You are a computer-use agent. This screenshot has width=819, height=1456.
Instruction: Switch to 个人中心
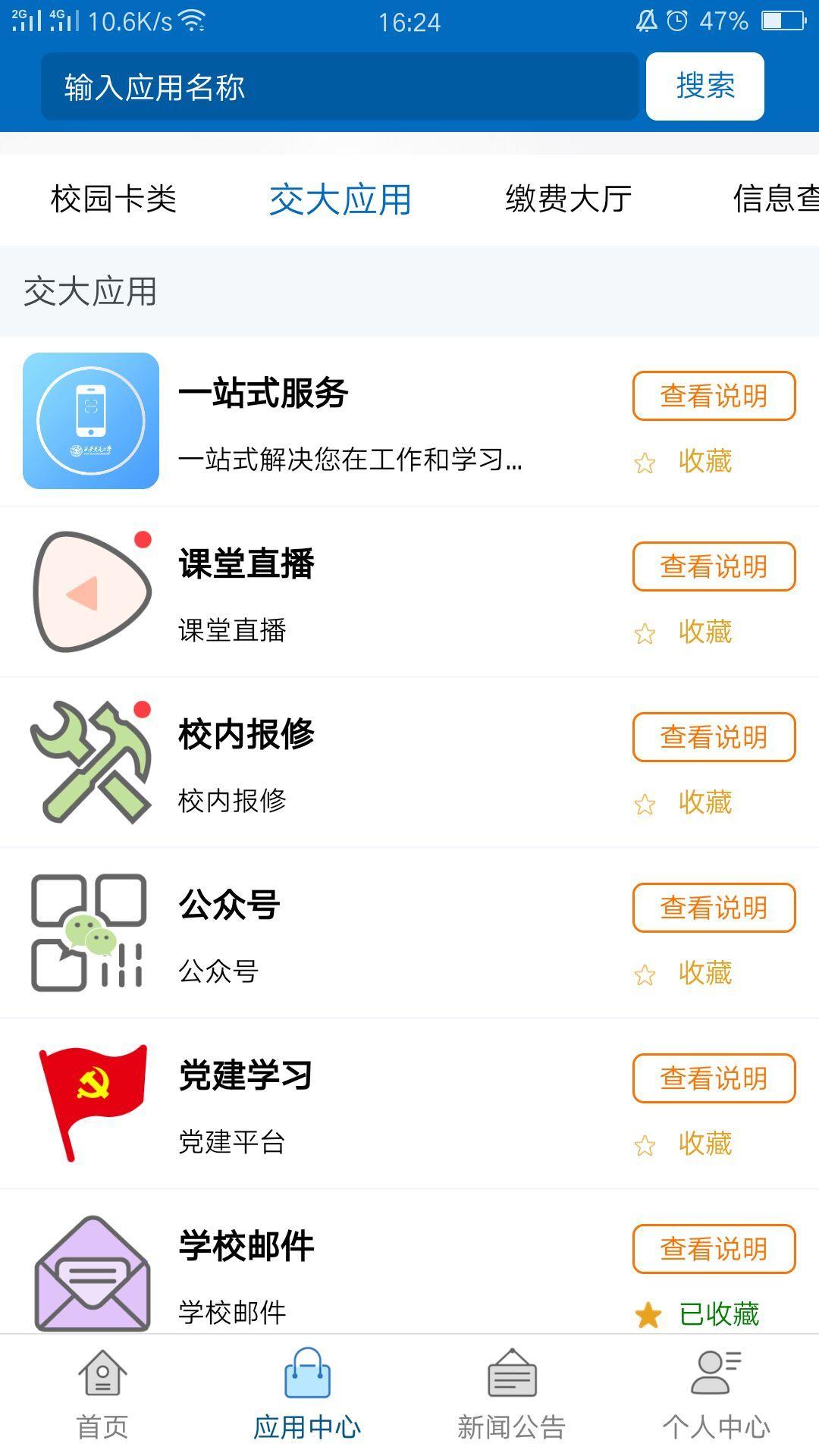pos(717,1395)
